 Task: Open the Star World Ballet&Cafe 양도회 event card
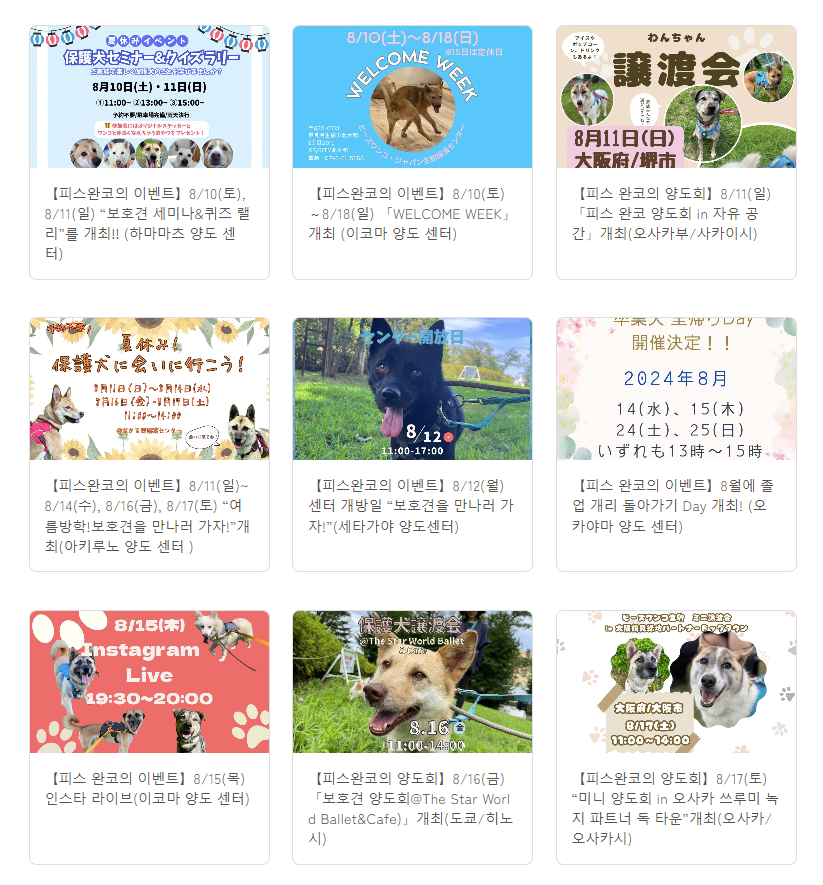point(412,682)
